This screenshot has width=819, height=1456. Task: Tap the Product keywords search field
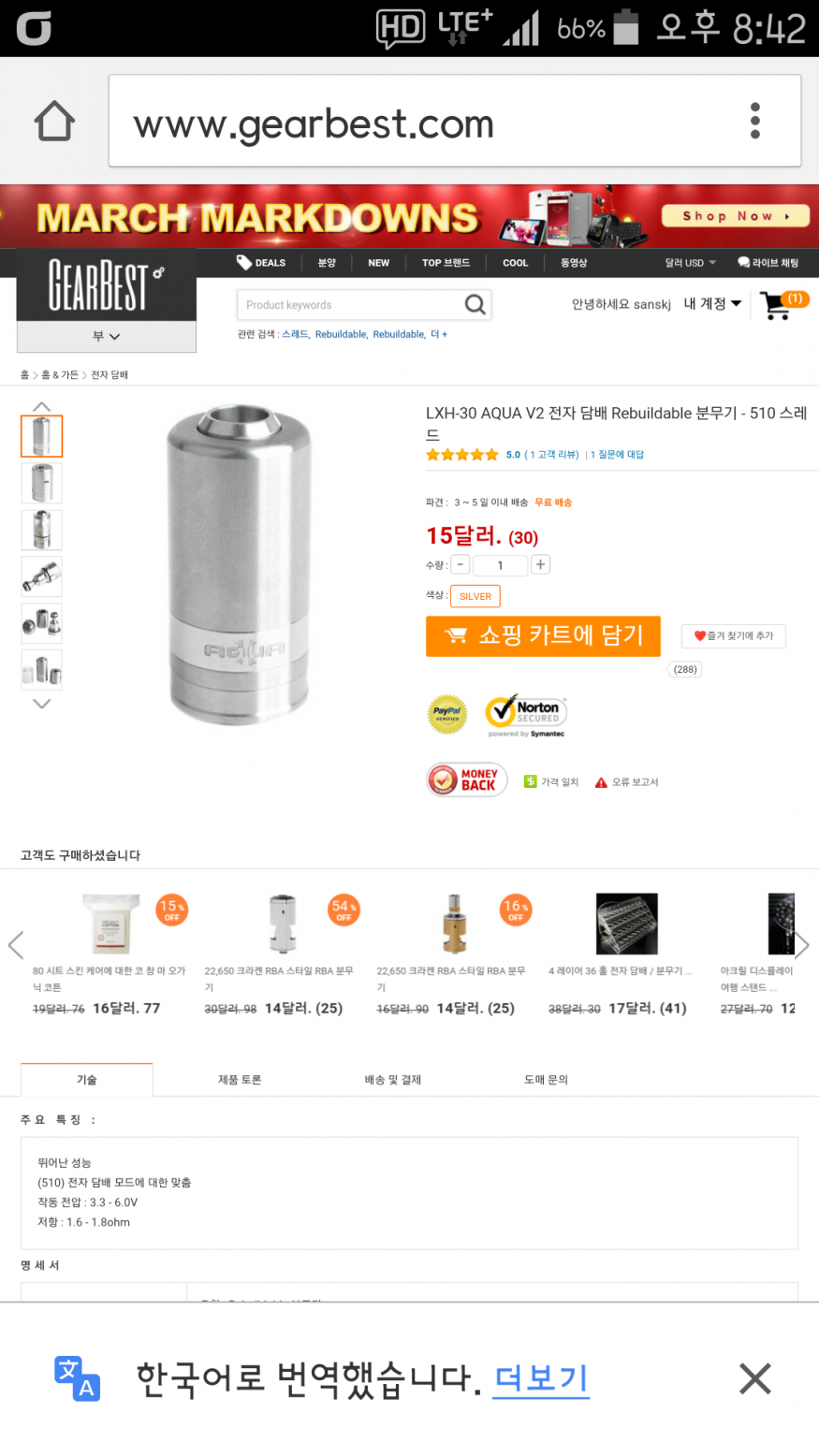tap(351, 305)
